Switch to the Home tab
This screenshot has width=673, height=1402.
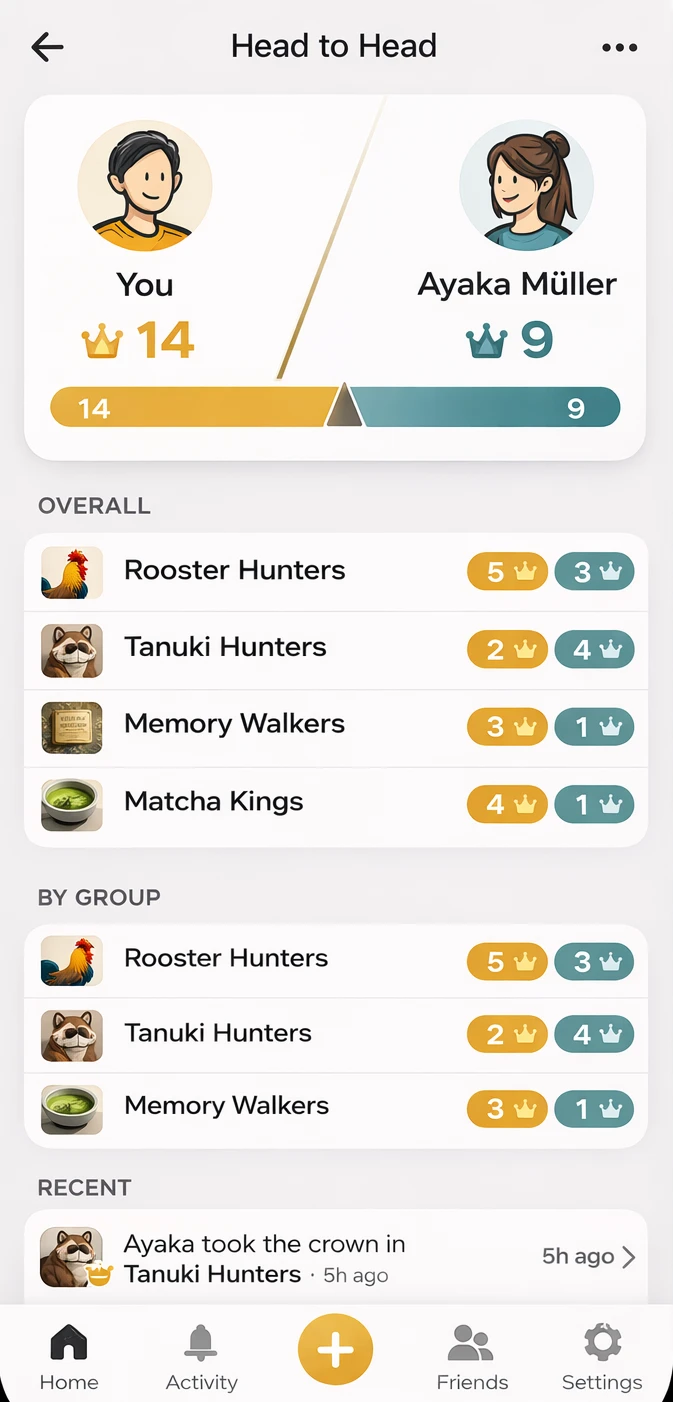(x=69, y=1357)
